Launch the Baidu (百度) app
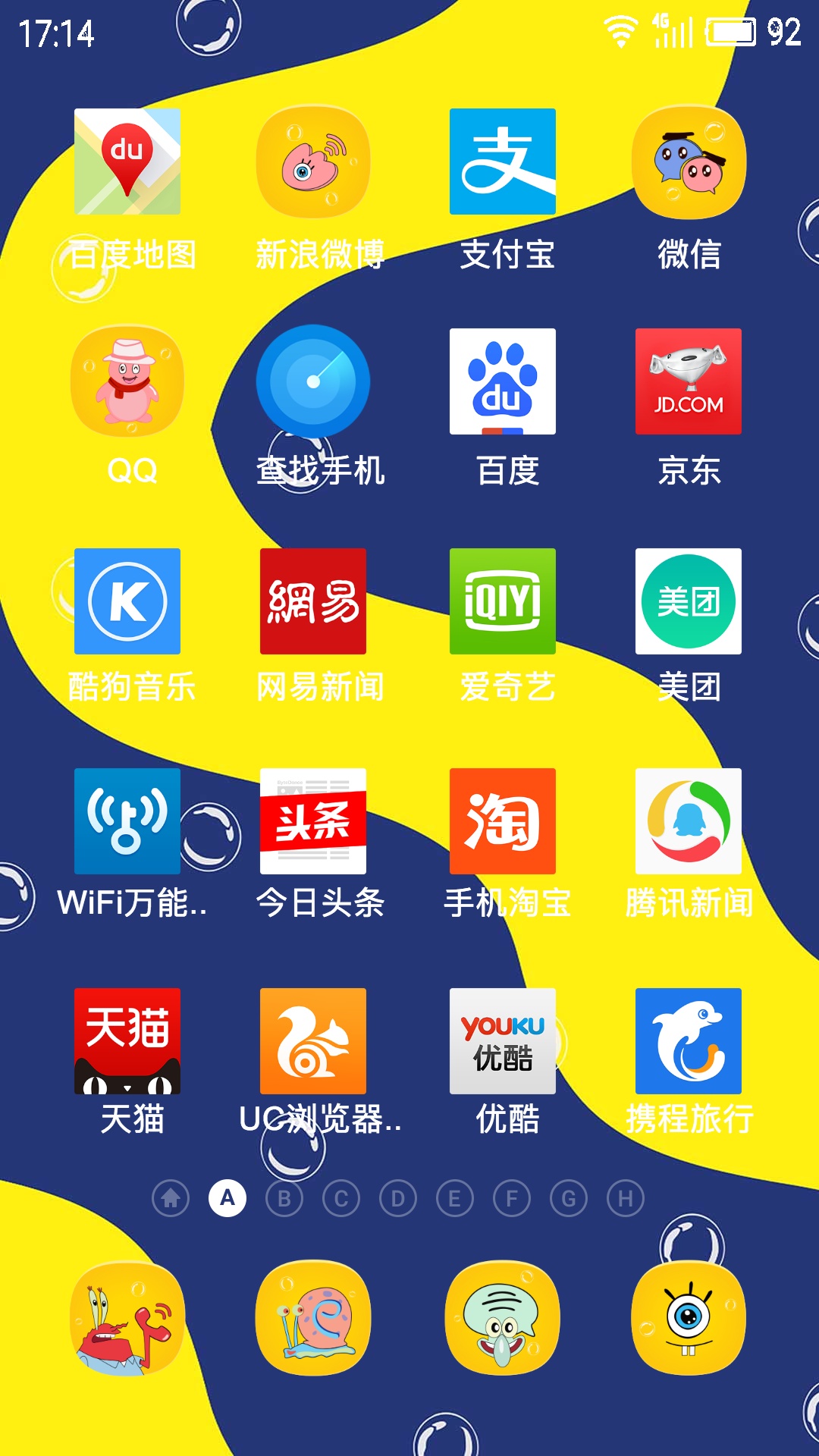The height and width of the screenshot is (1456, 819). click(x=503, y=381)
